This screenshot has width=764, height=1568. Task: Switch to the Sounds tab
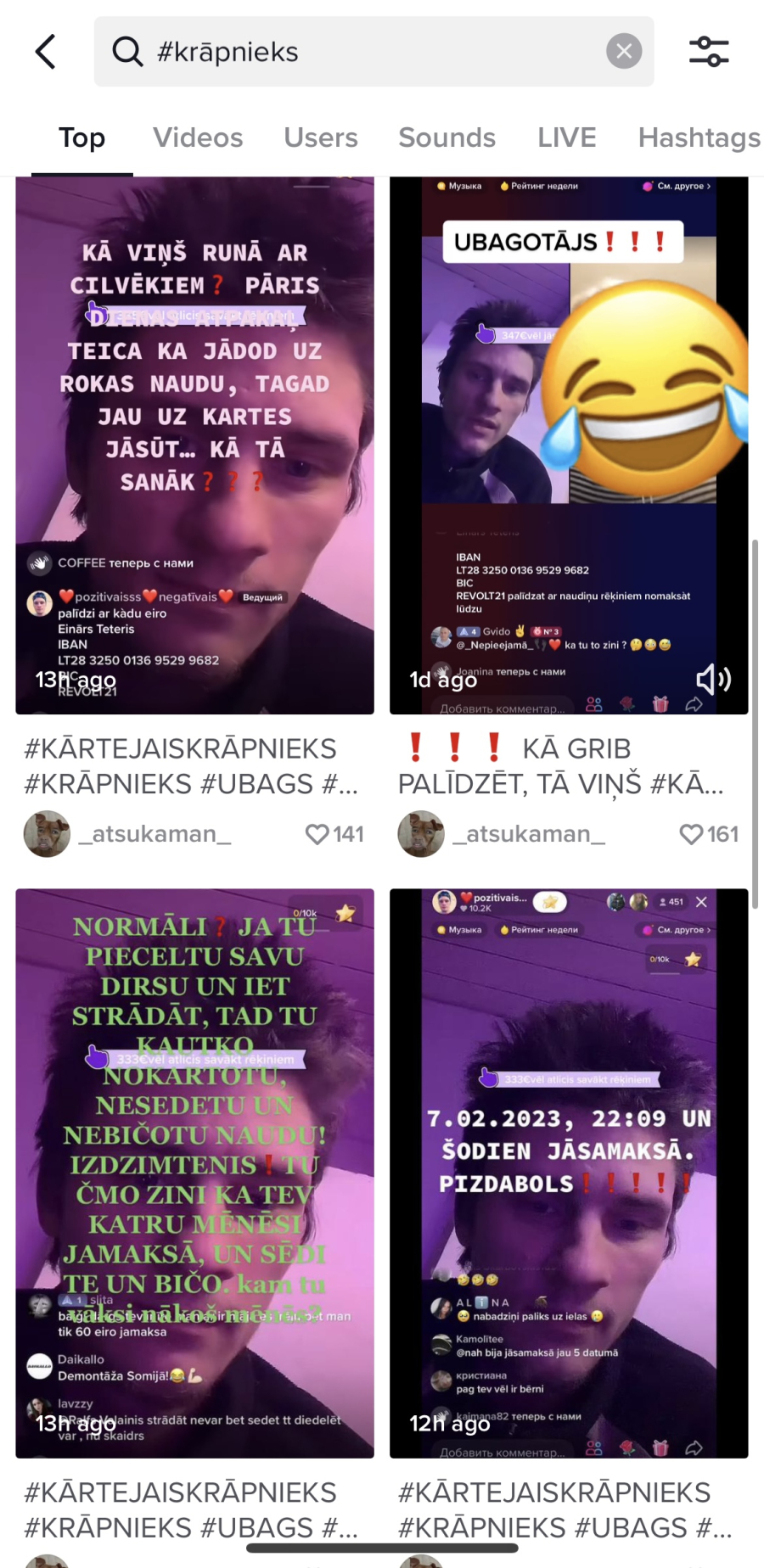click(x=447, y=137)
